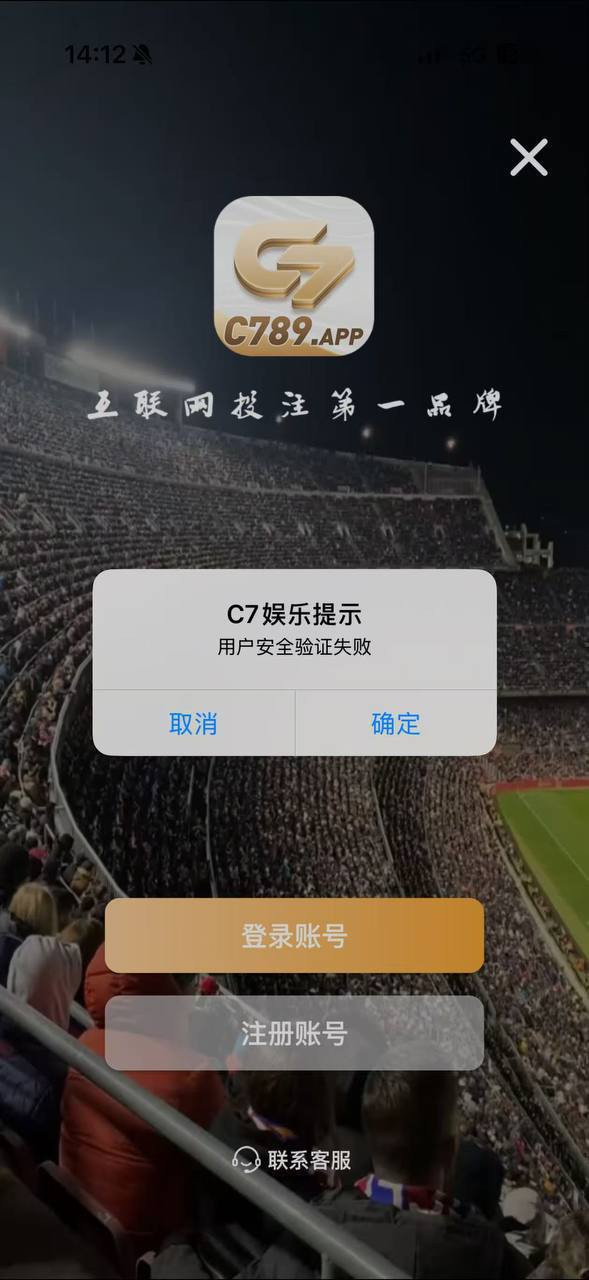Close the login screen with the X
The height and width of the screenshot is (1280, 589).
(x=529, y=157)
